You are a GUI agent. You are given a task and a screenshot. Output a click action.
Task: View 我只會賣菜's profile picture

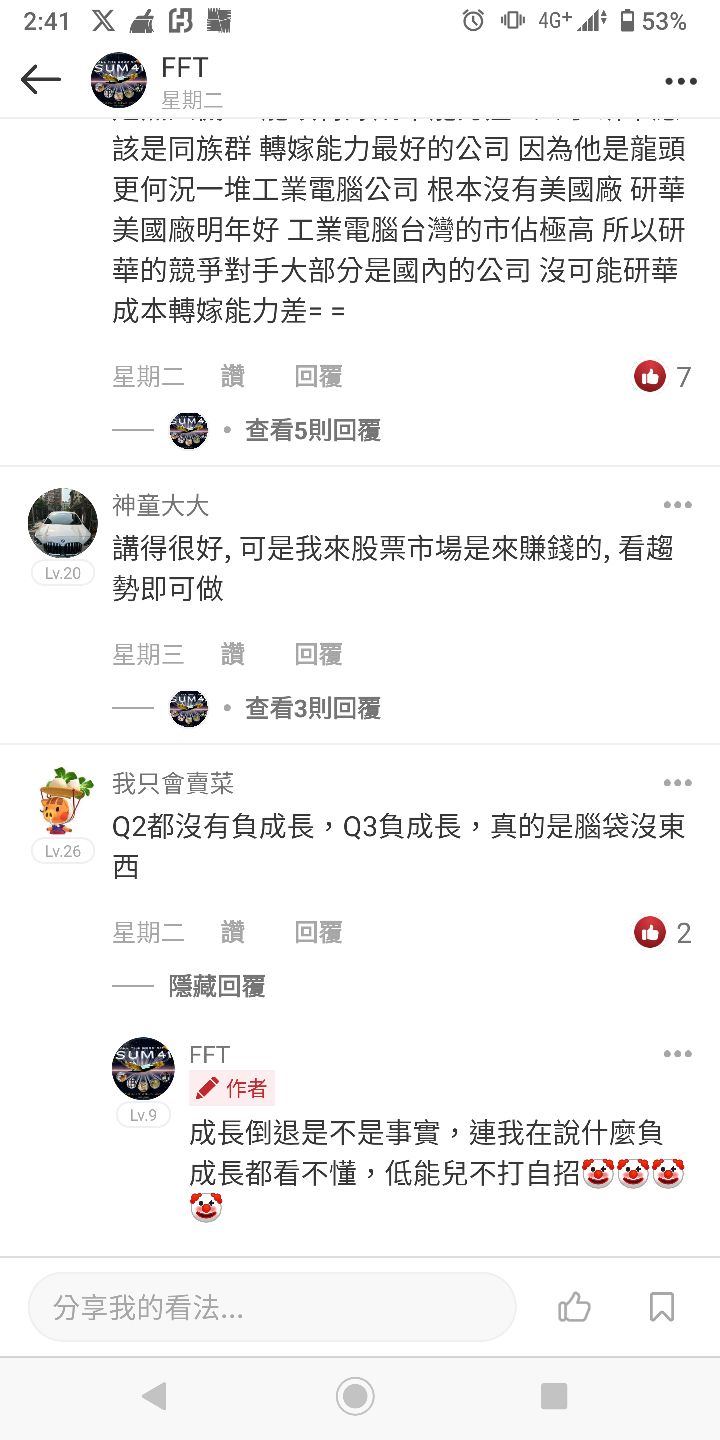tap(62, 801)
